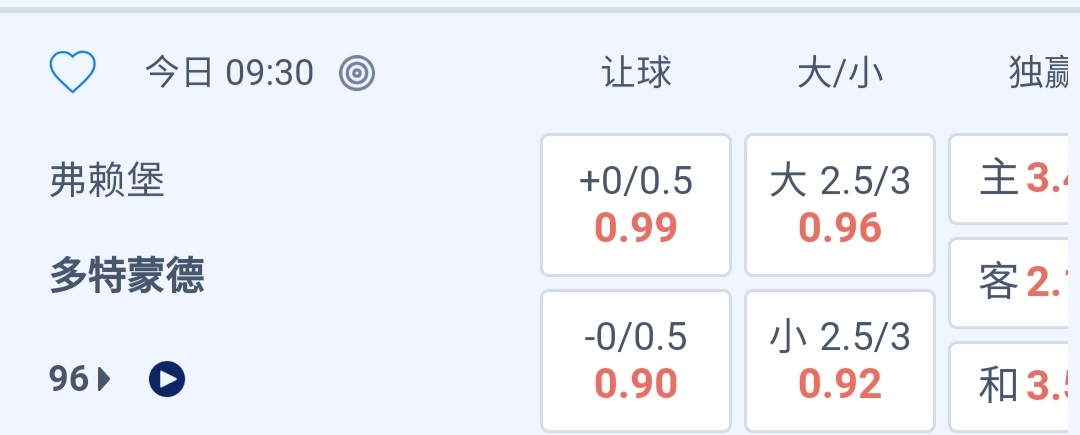Choose under 2.5/3 at 0.92

[x=840, y=360]
